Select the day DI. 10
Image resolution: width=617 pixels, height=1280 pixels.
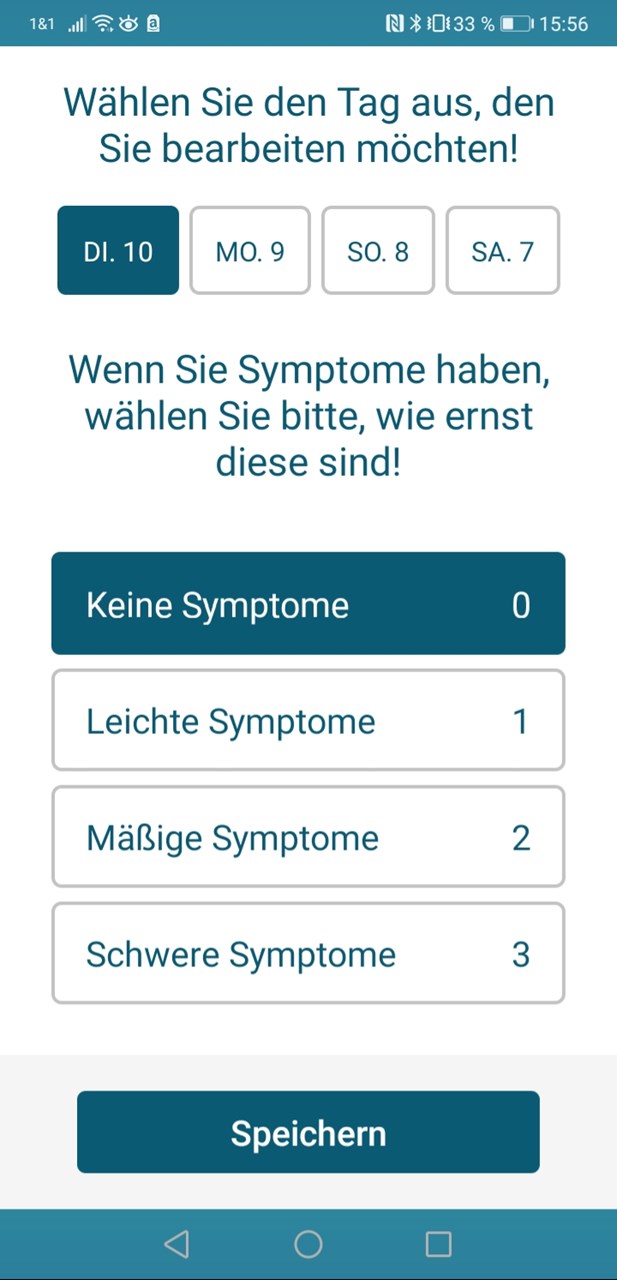coord(118,250)
